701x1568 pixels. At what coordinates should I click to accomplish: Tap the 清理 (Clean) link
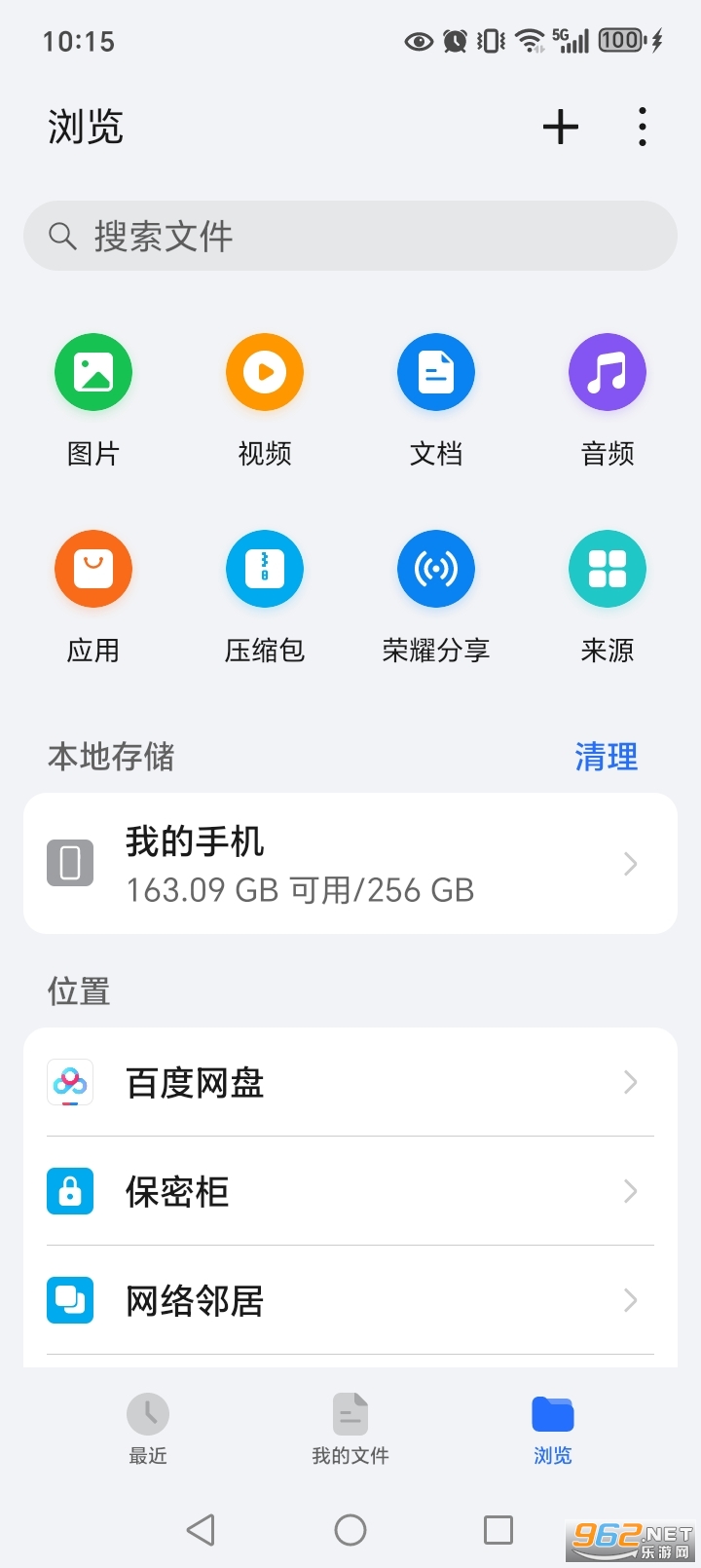tap(606, 757)
